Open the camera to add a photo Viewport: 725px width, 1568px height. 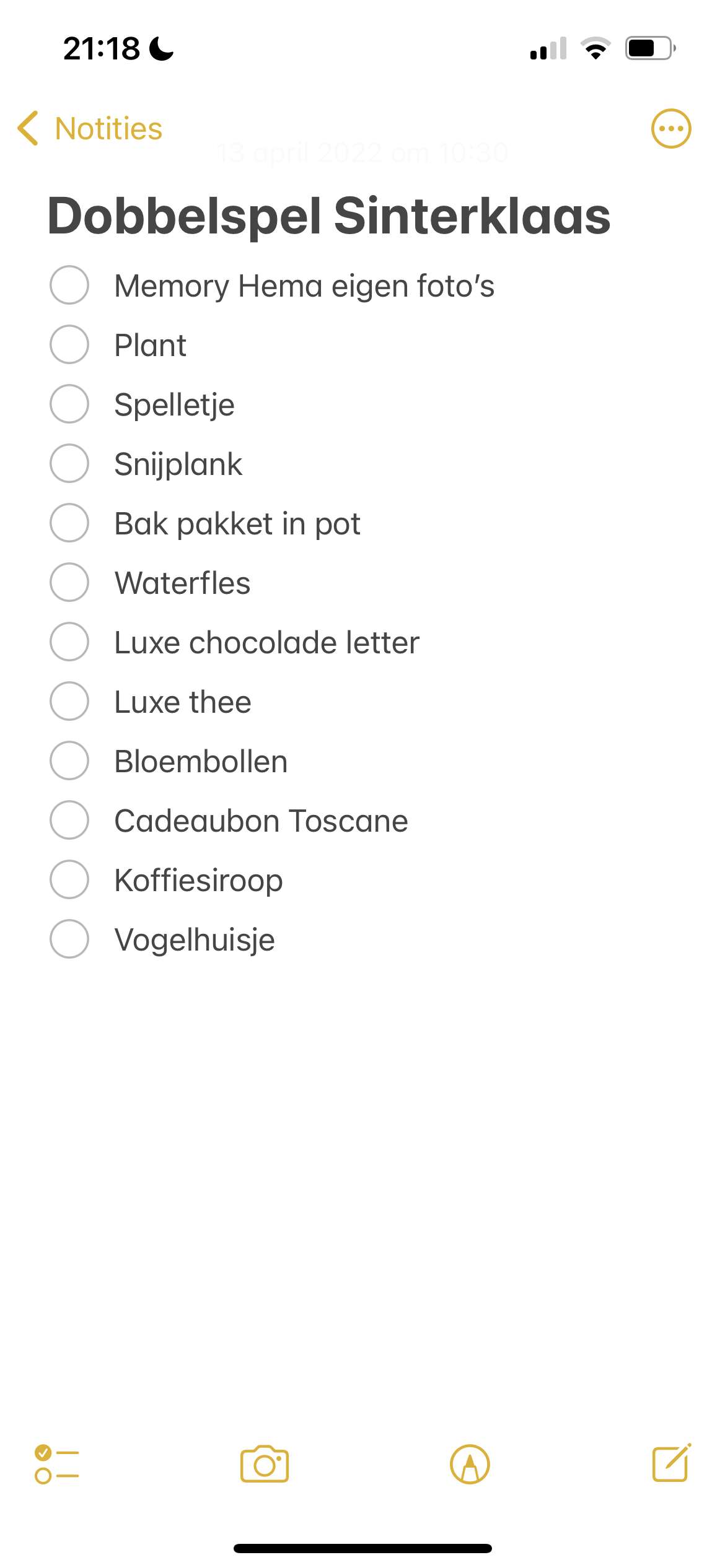point(265,1465)
